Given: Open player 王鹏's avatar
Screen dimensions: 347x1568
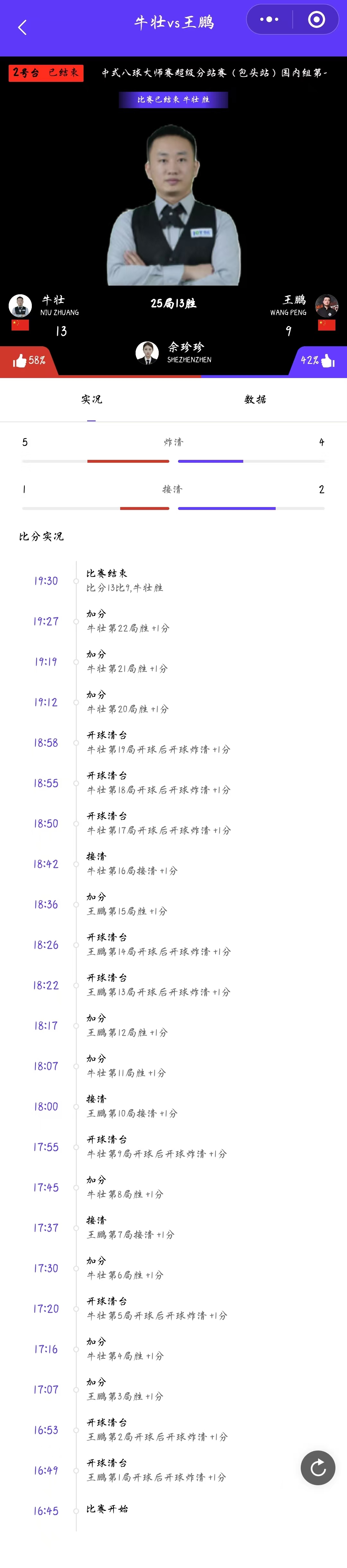Looking at the screenshot, I should pyautogui.click(x=326, y=306).
